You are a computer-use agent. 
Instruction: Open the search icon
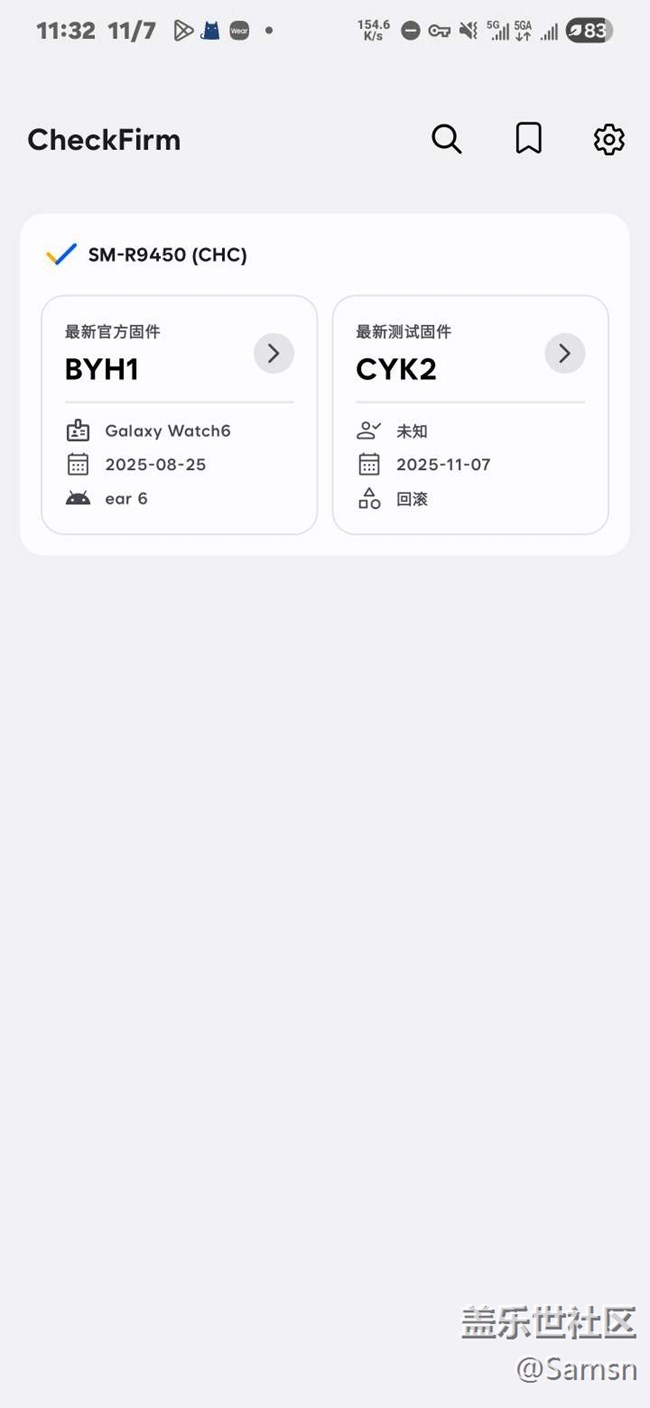[x=446, y=139]
